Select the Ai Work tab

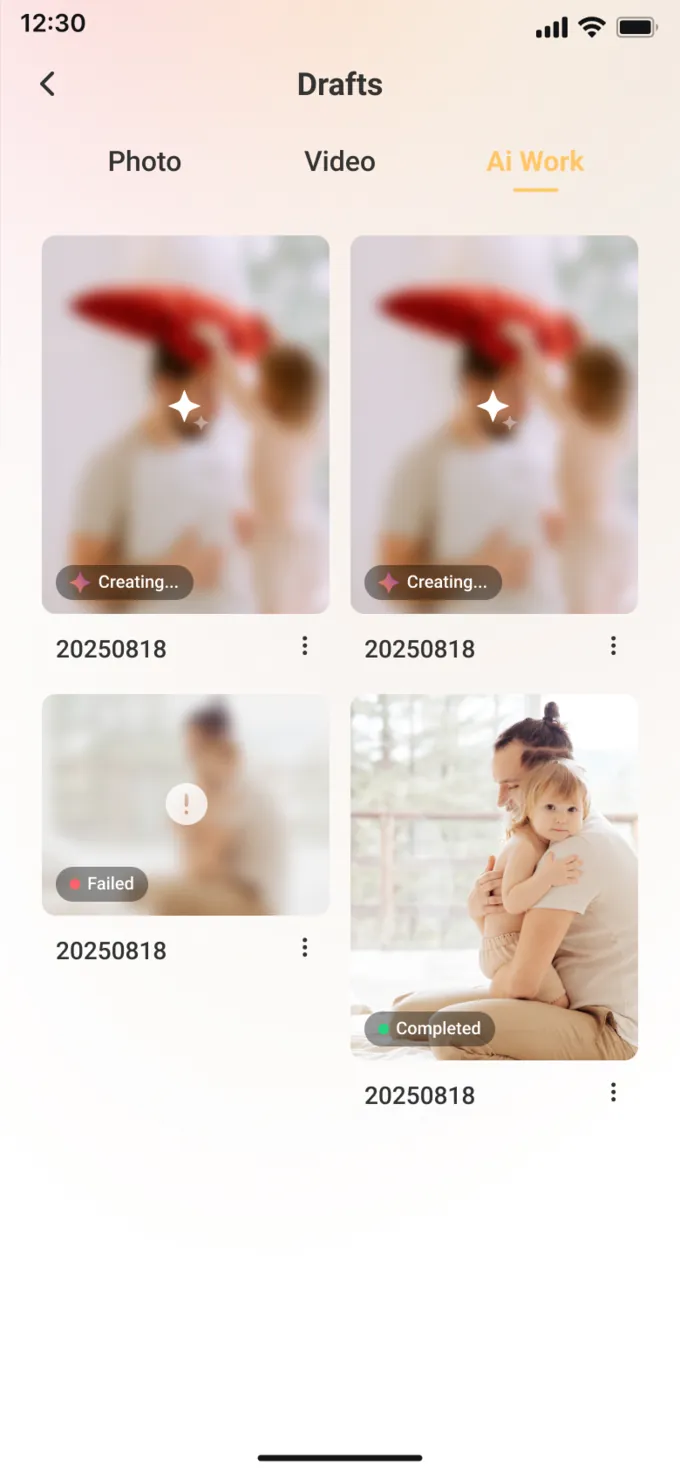pyautogui.click(x=535, y=162)
